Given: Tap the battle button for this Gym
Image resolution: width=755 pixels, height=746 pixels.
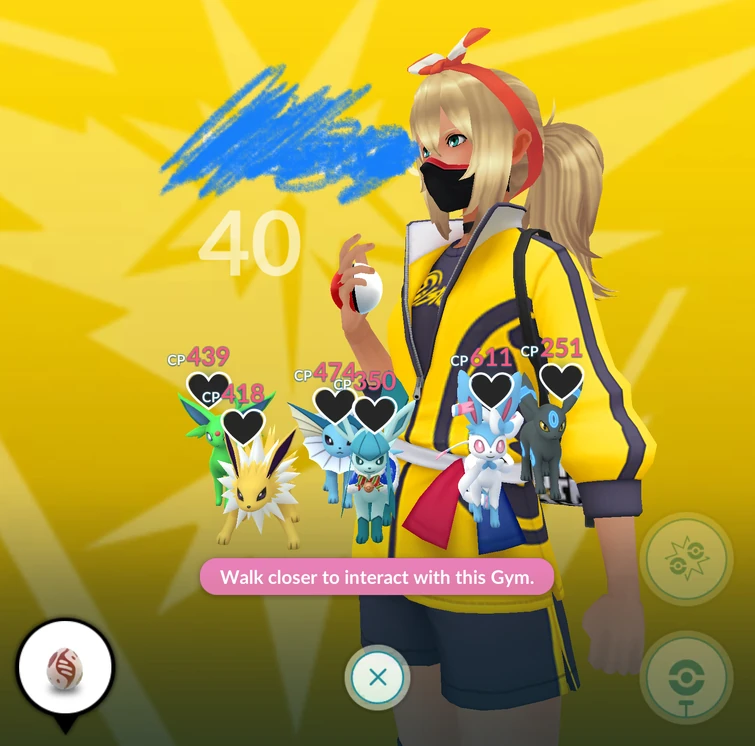Looking at the screenshot, I should click(x=686, y=559).
